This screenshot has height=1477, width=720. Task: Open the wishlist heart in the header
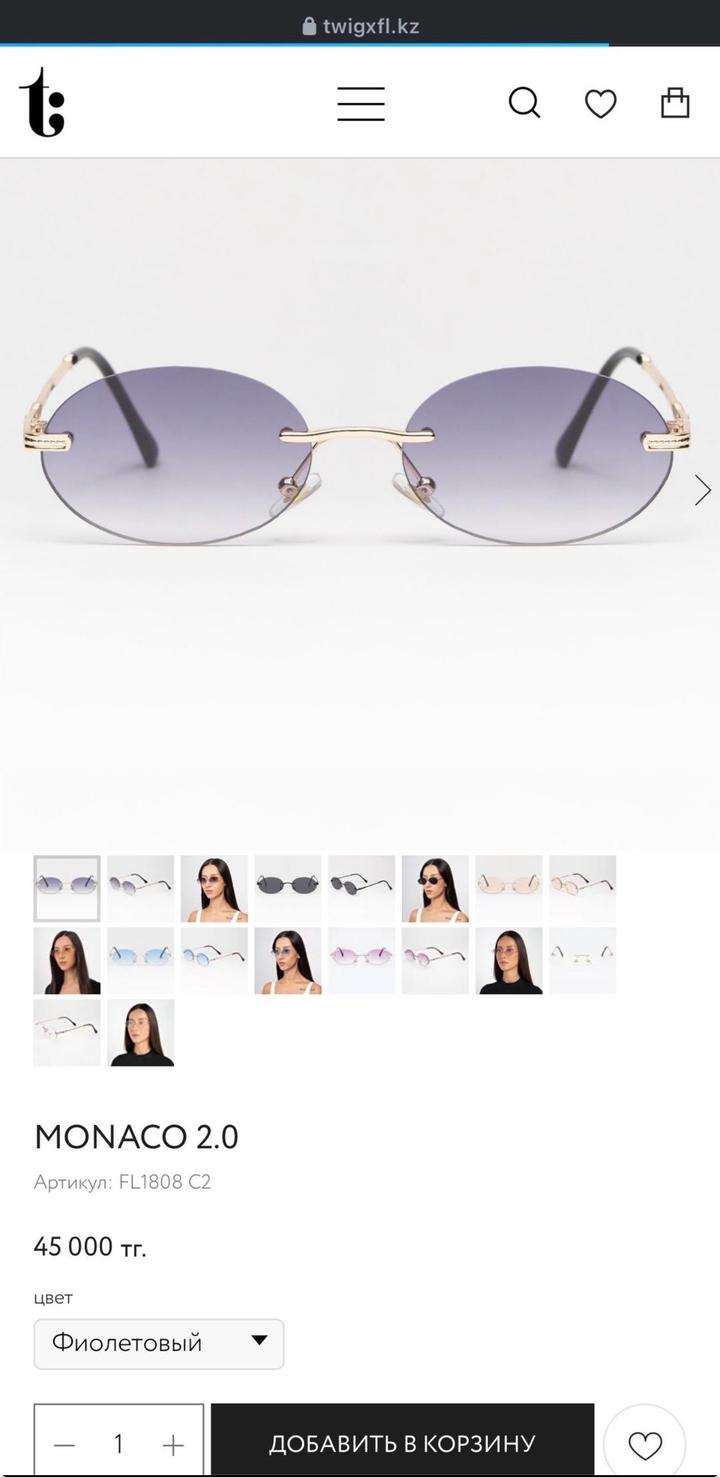coord(600,104)
